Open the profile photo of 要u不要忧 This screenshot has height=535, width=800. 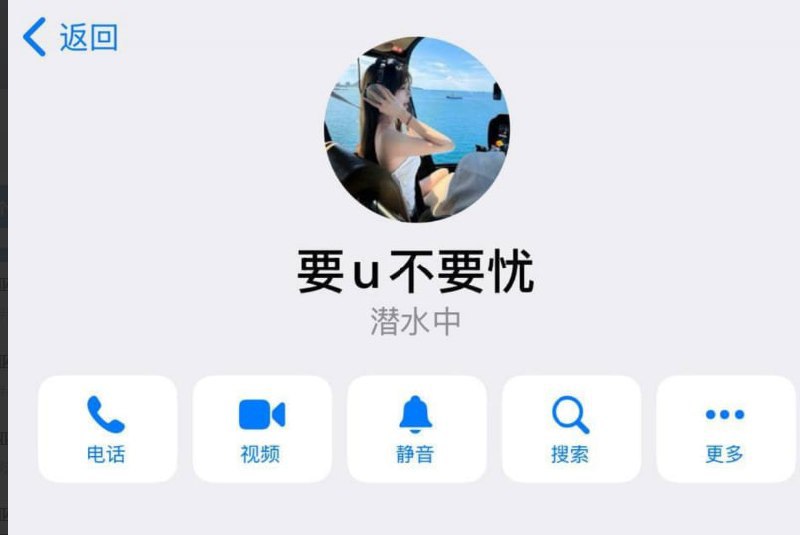tap(416, 129)
